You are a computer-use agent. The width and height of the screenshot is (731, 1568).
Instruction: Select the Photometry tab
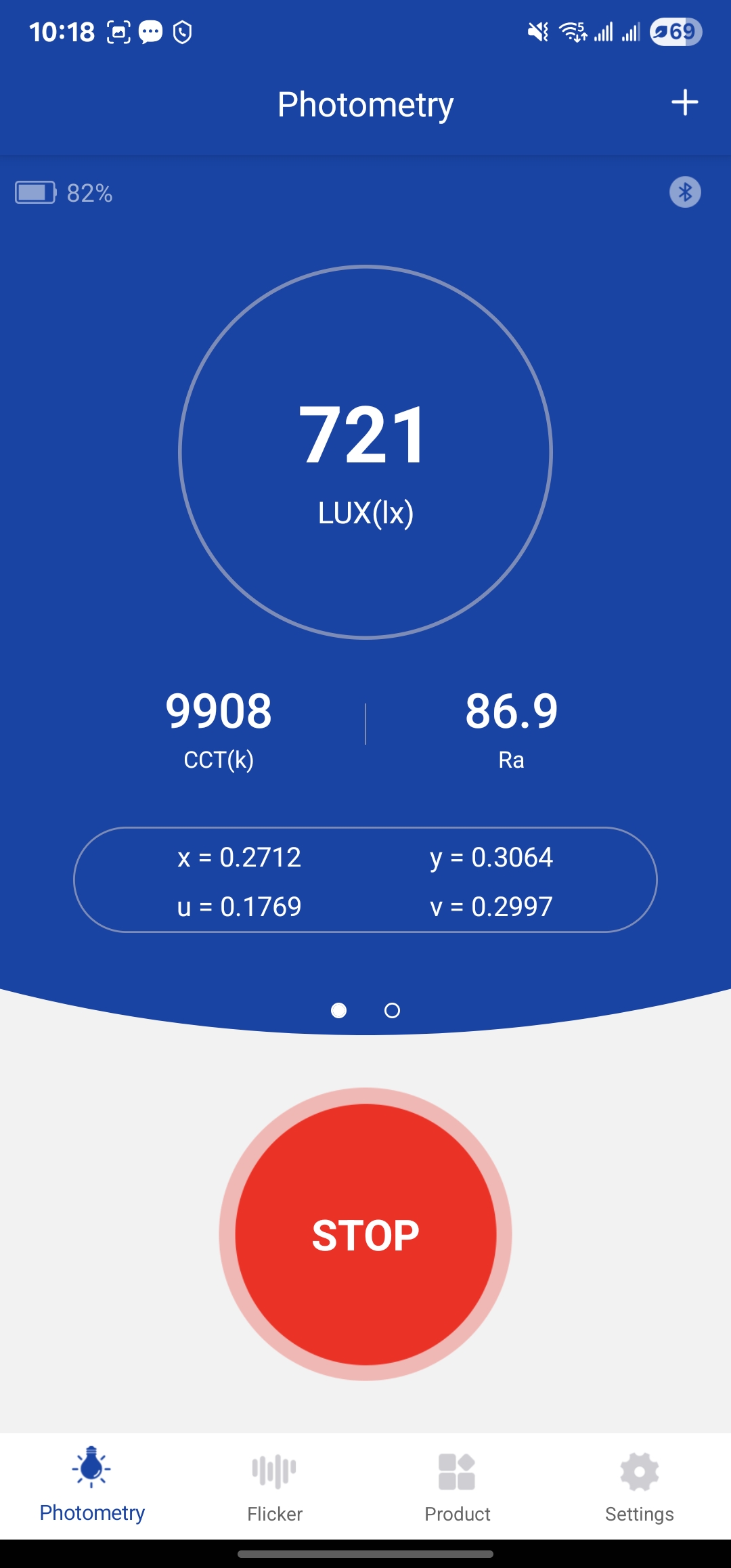coord(92,1487)
